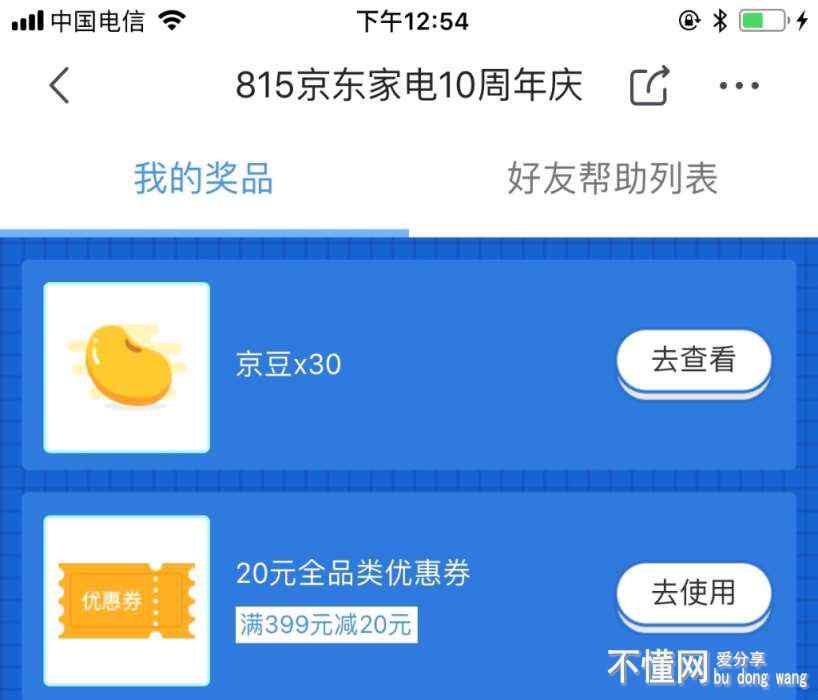Go back using the header arrow
The height and width of the screenshot is (700, 818).
[59, 86]
